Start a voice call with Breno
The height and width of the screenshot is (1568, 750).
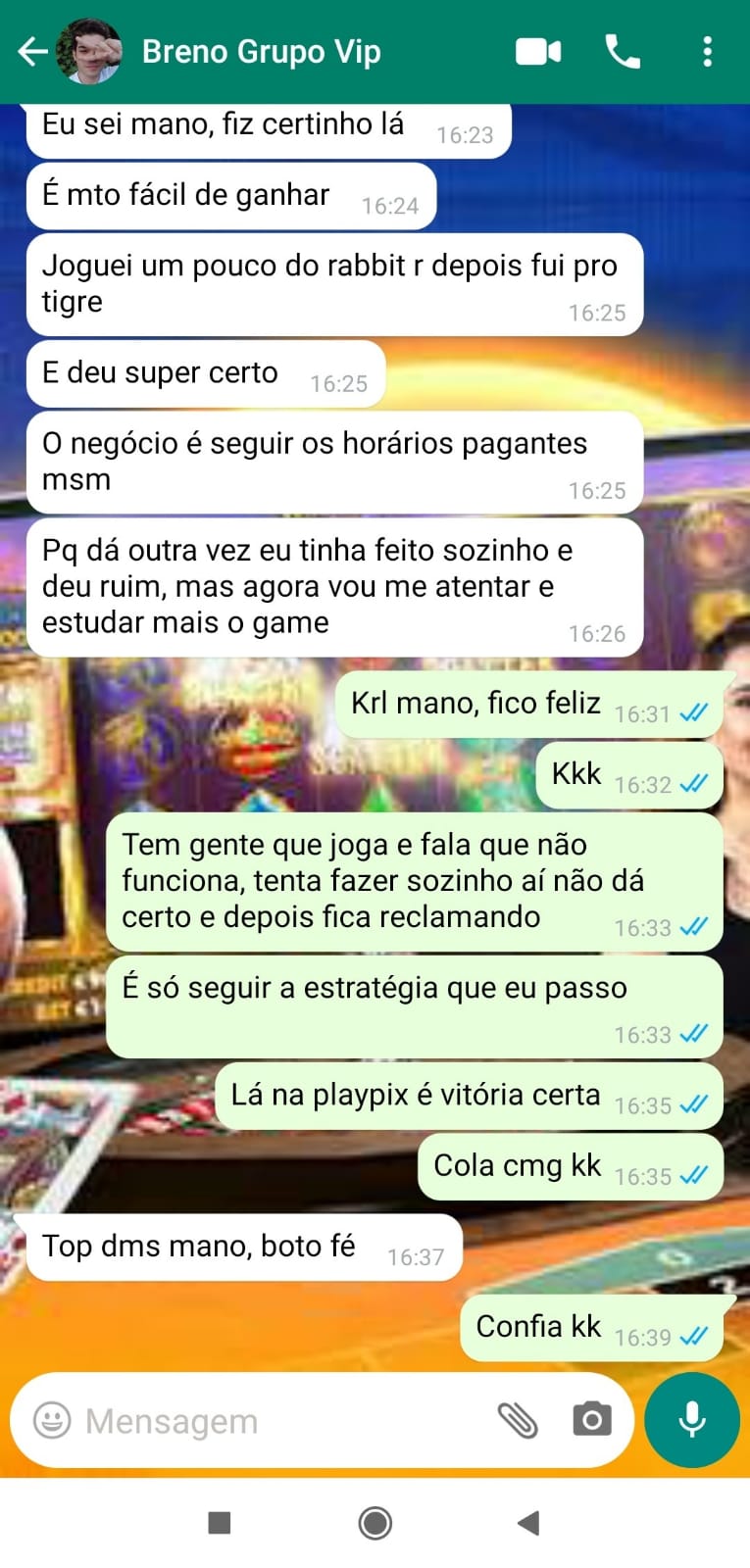[x=623, y=52]
